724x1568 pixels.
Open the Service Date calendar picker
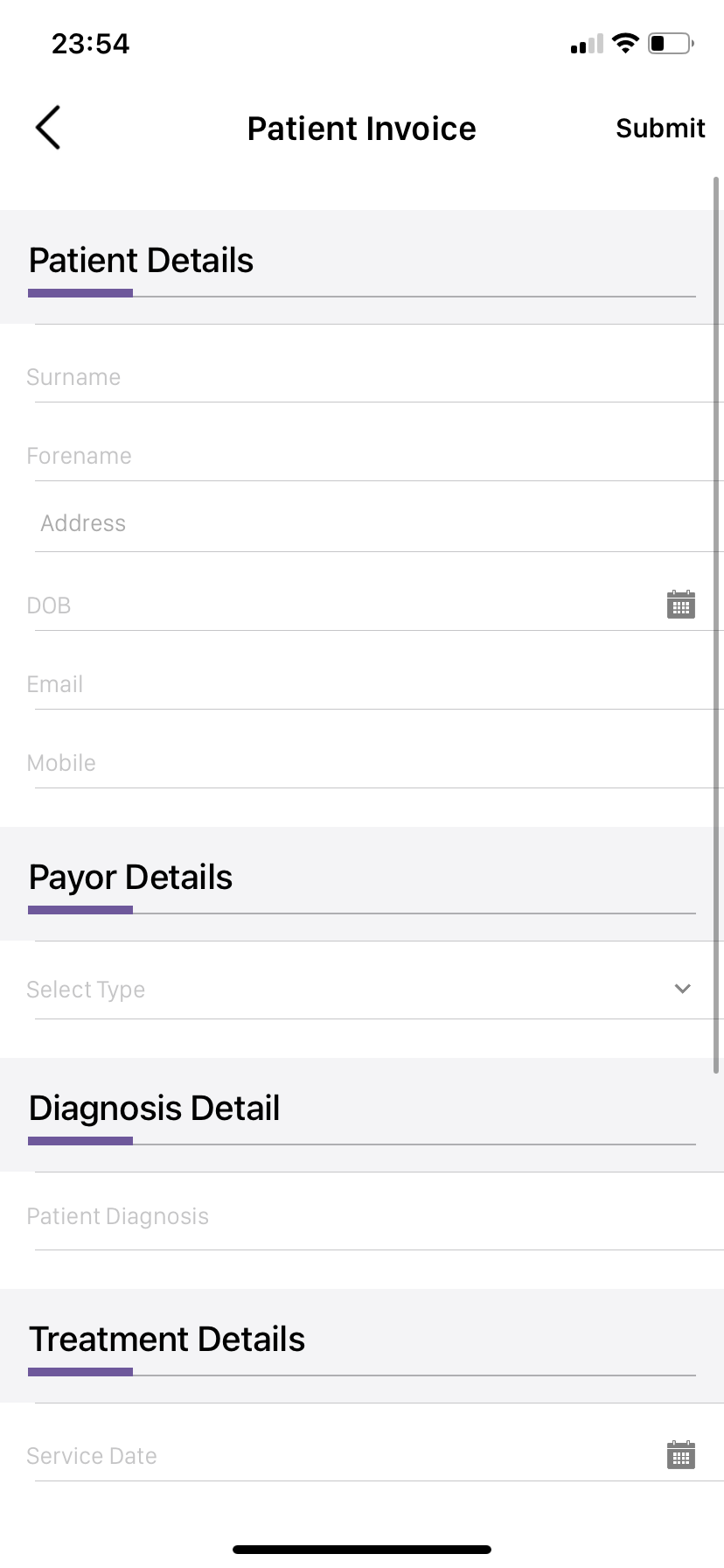(681, 1454)
